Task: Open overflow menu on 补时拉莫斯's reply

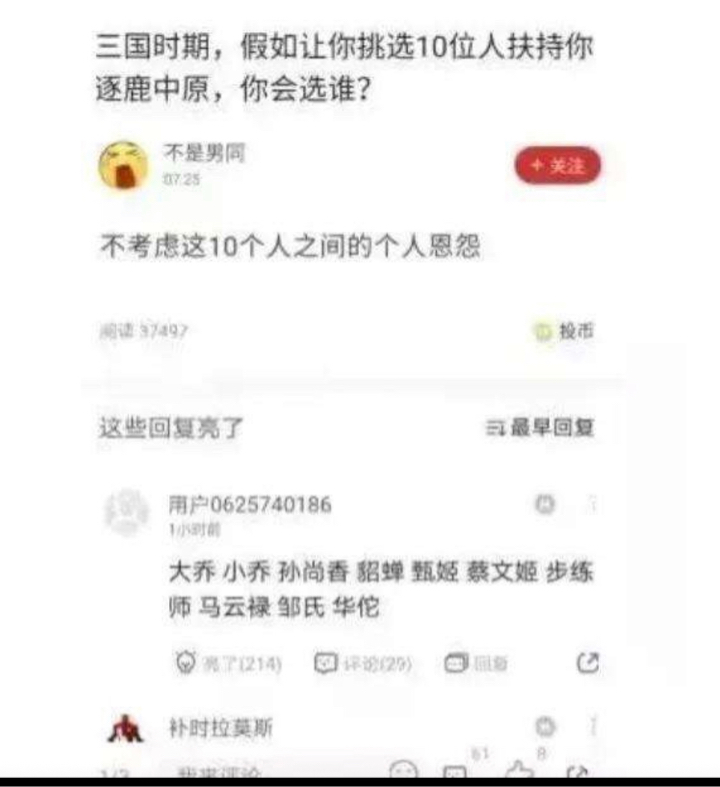Action: tap(593, 728)
